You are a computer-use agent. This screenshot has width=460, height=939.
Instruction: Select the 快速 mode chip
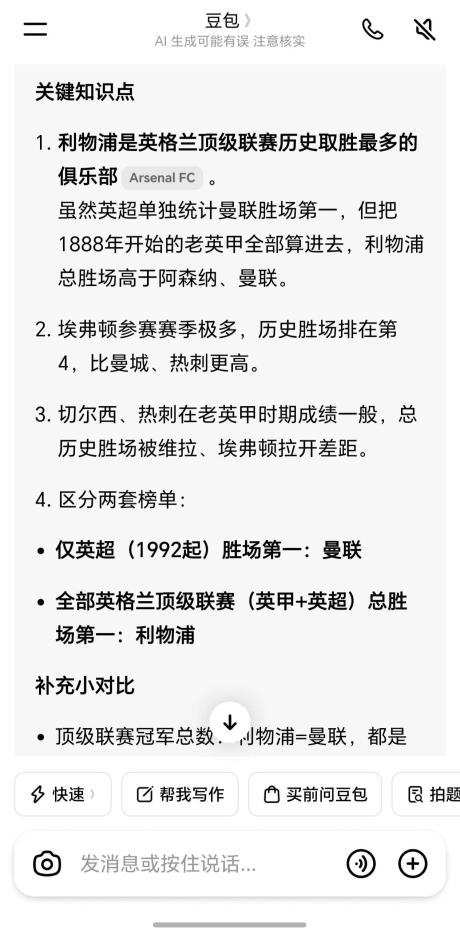pos(63,794)
